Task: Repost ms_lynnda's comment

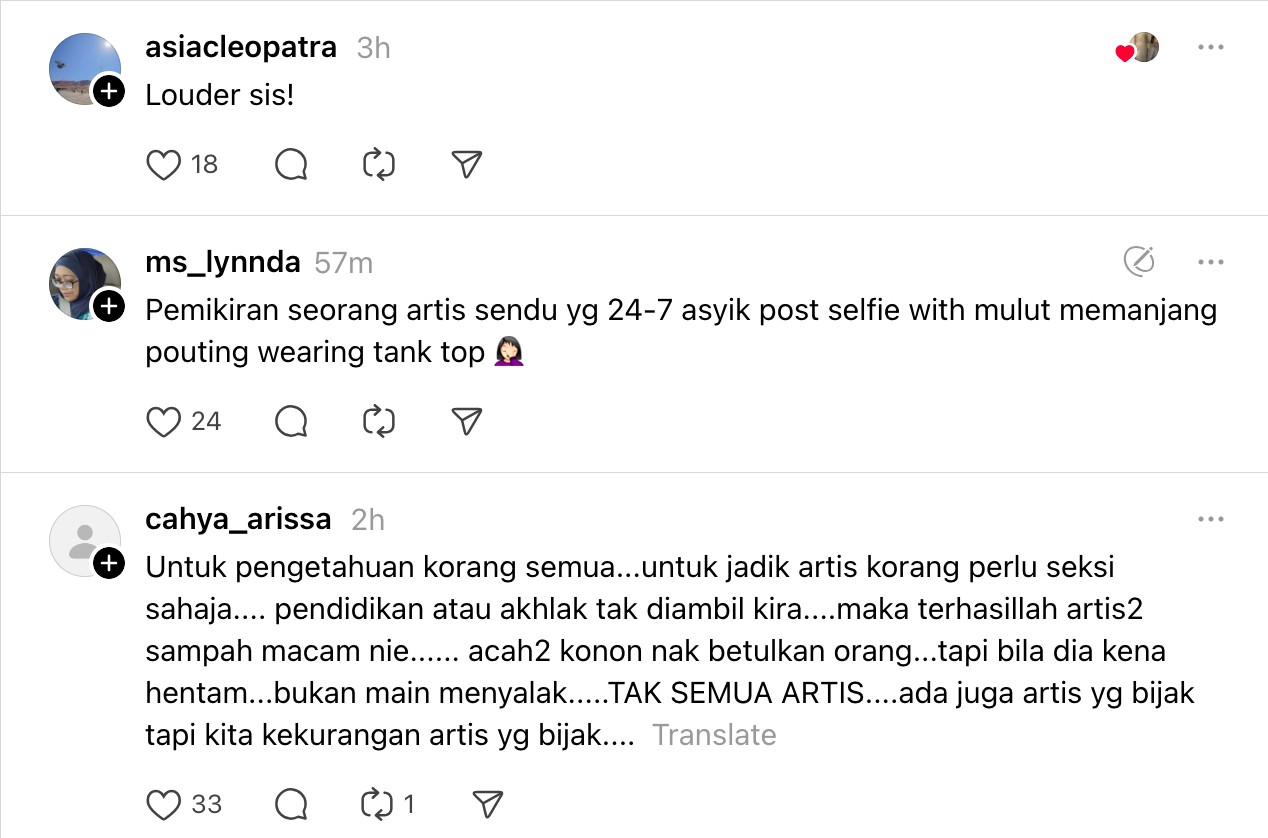Action: tap(379, 422)
